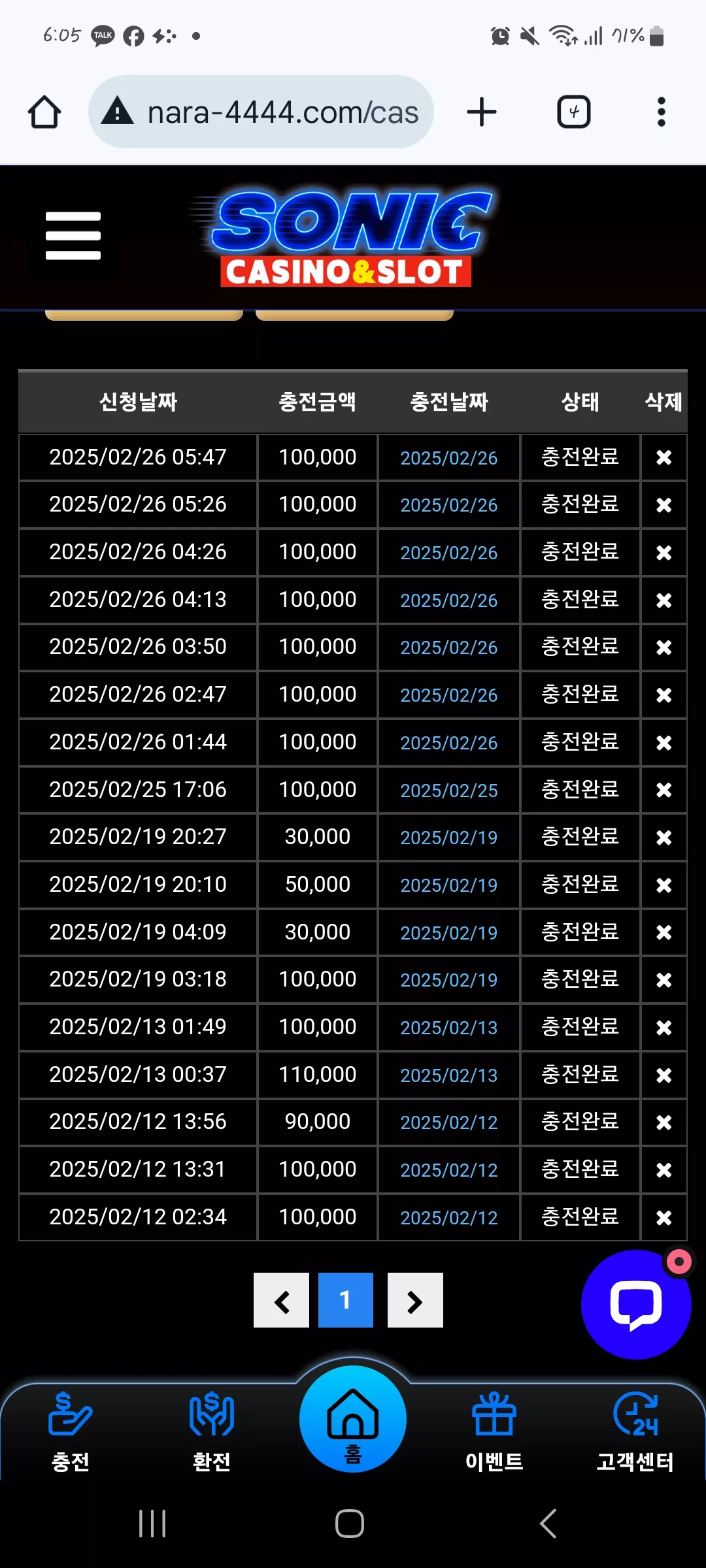This screenshot has height=1568, width=706.
Task: Open a new browser tab
Action: click(x=482, y=112)
